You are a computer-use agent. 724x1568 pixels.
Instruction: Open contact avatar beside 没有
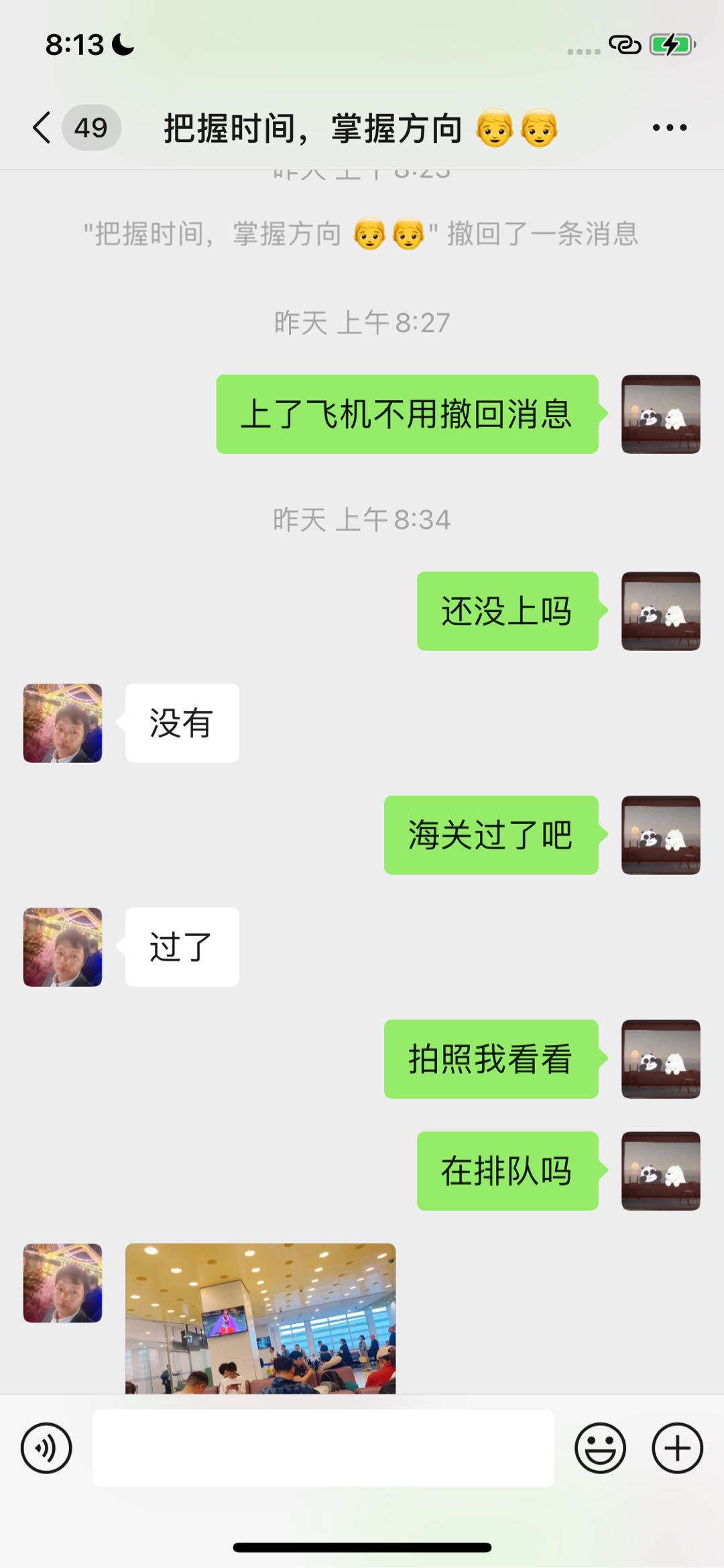tap(62, 723)
